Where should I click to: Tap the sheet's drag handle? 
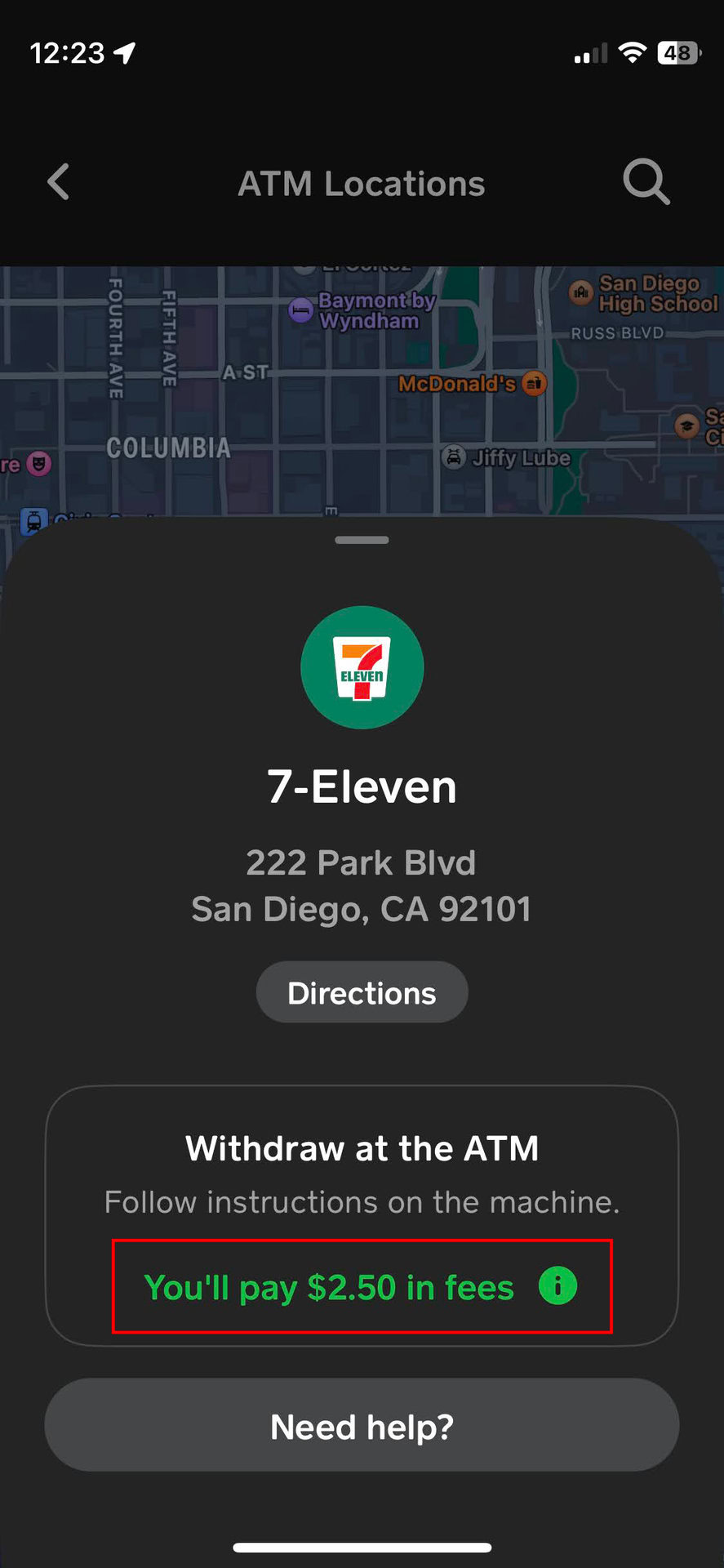362,540
